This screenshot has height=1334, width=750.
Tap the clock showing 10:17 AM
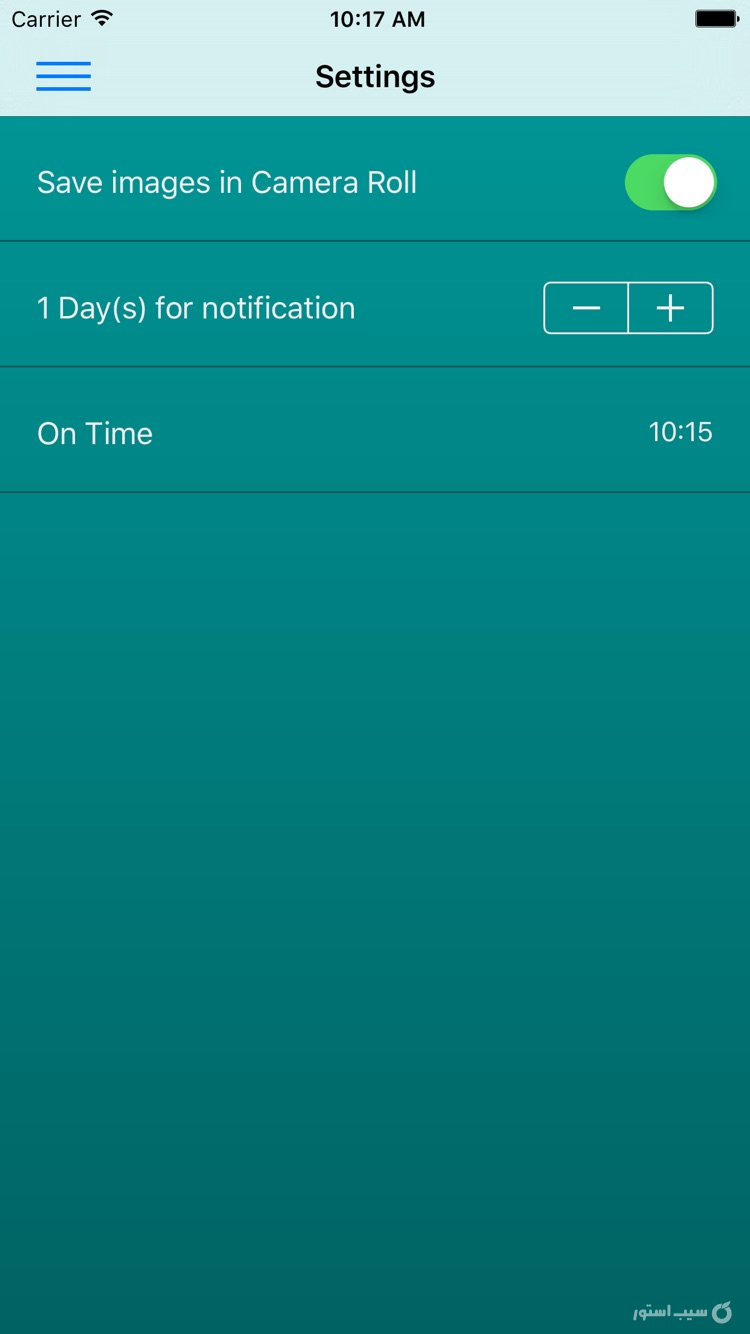pyautogui.click(x=377, y=18)
